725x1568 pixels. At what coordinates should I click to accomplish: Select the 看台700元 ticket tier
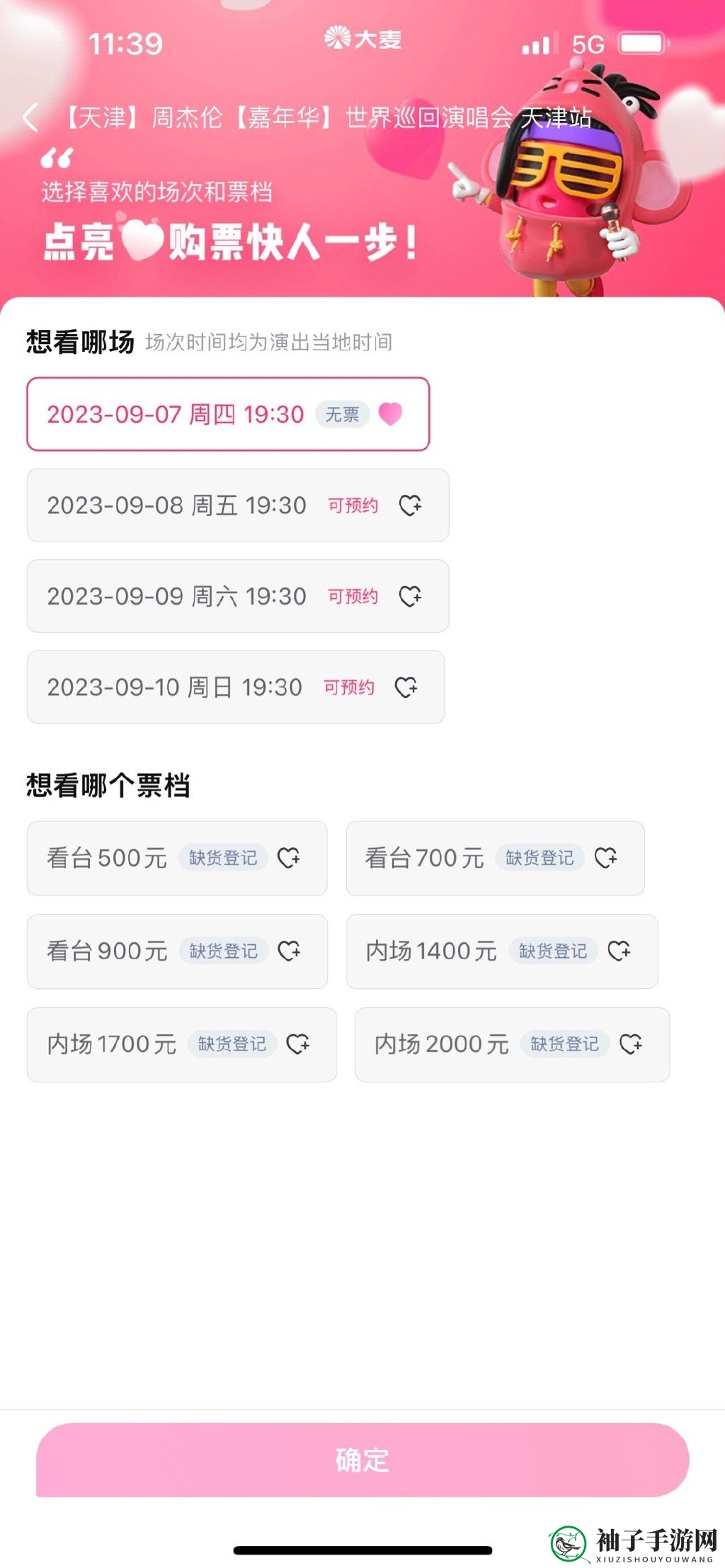point(495,858)
